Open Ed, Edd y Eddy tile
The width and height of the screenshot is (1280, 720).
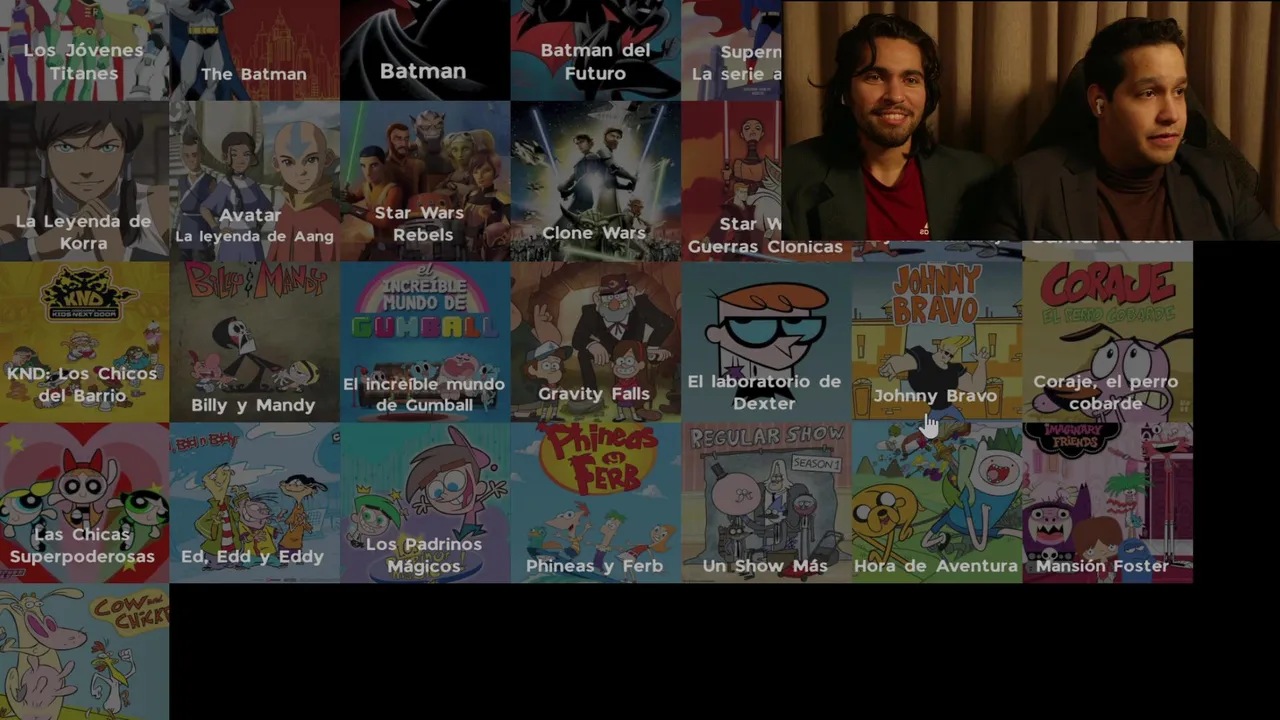pos(254,503)
